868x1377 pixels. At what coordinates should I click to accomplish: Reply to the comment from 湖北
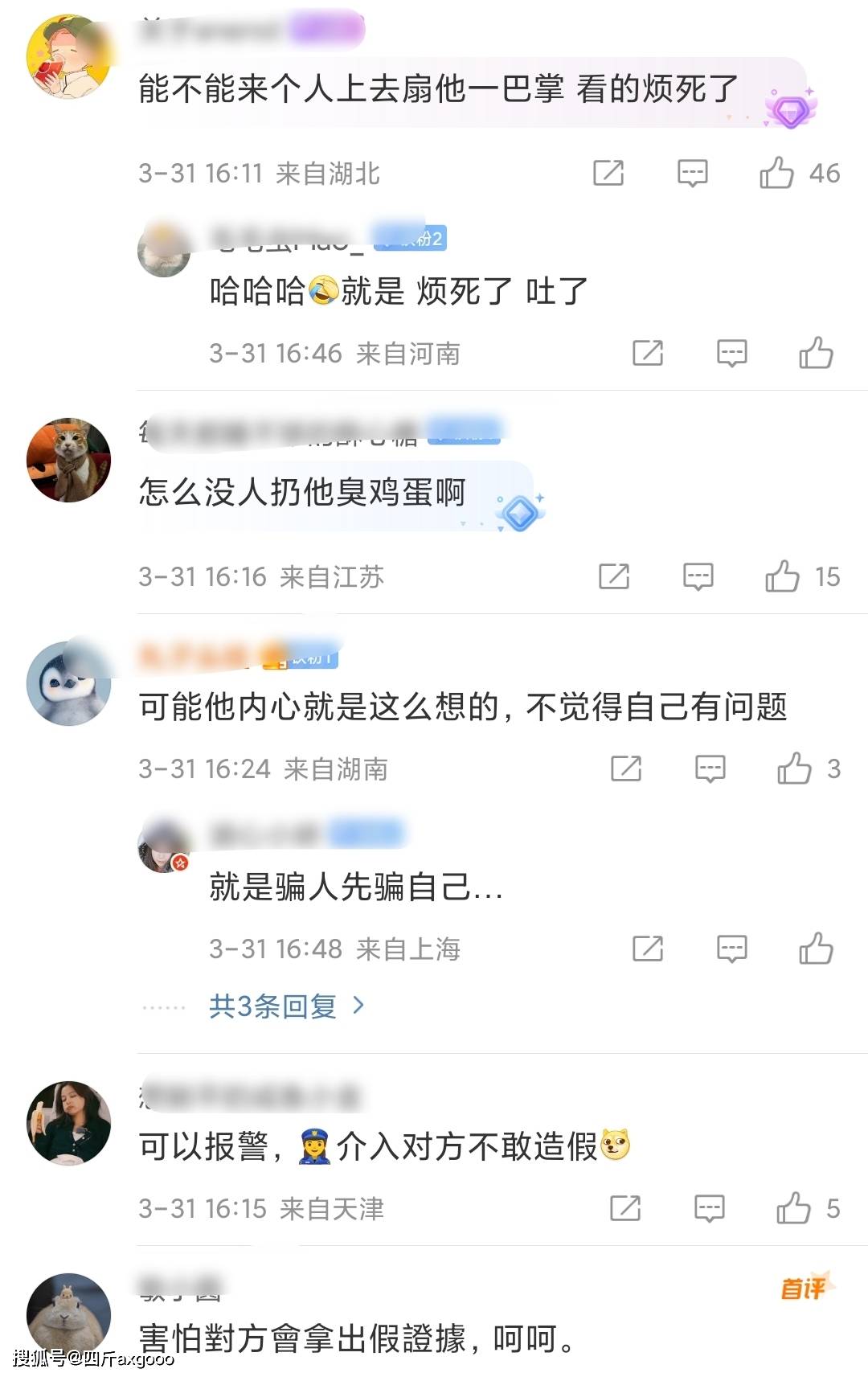692,173
